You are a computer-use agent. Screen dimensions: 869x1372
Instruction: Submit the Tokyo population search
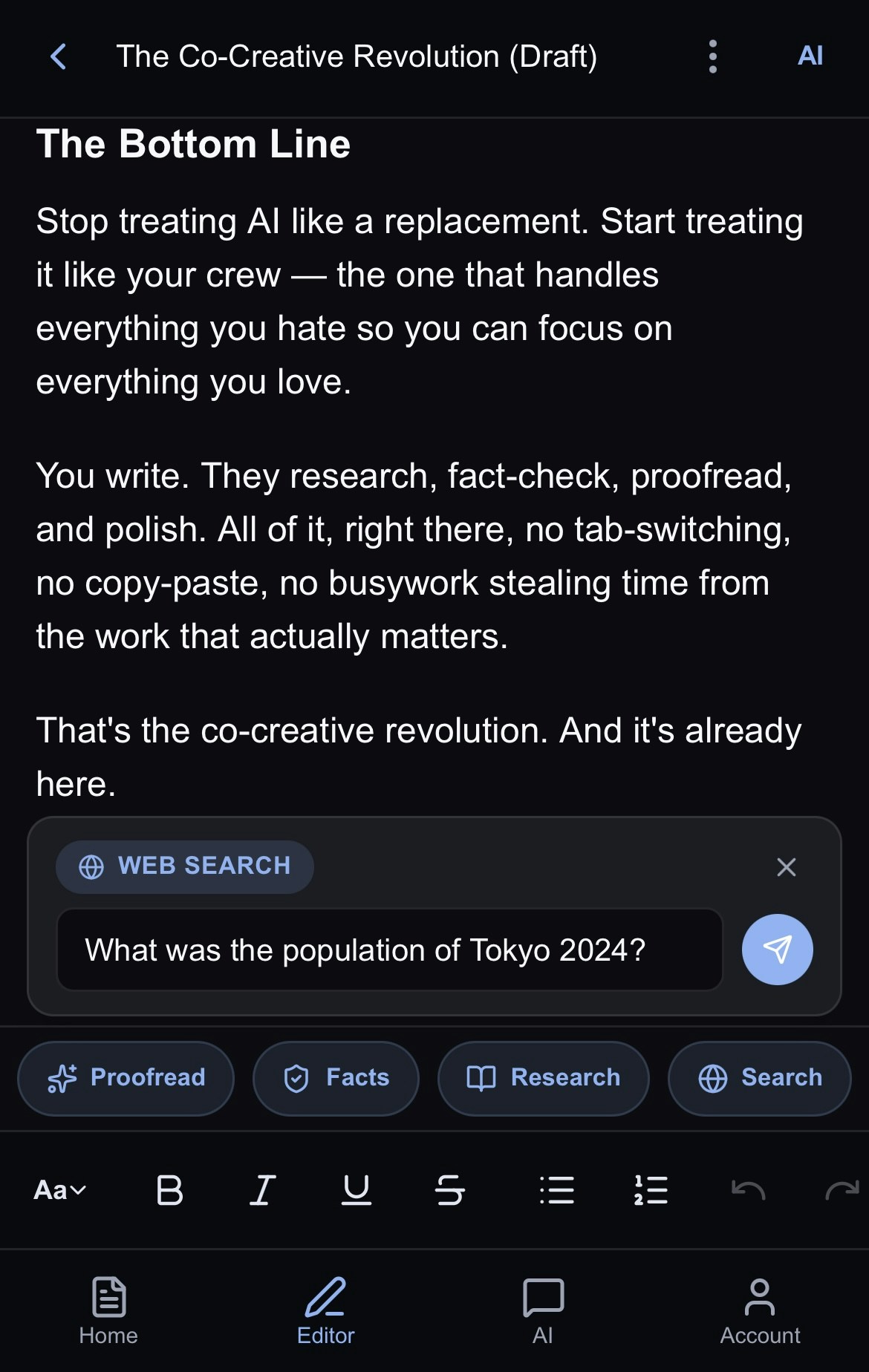coord(777,950)
